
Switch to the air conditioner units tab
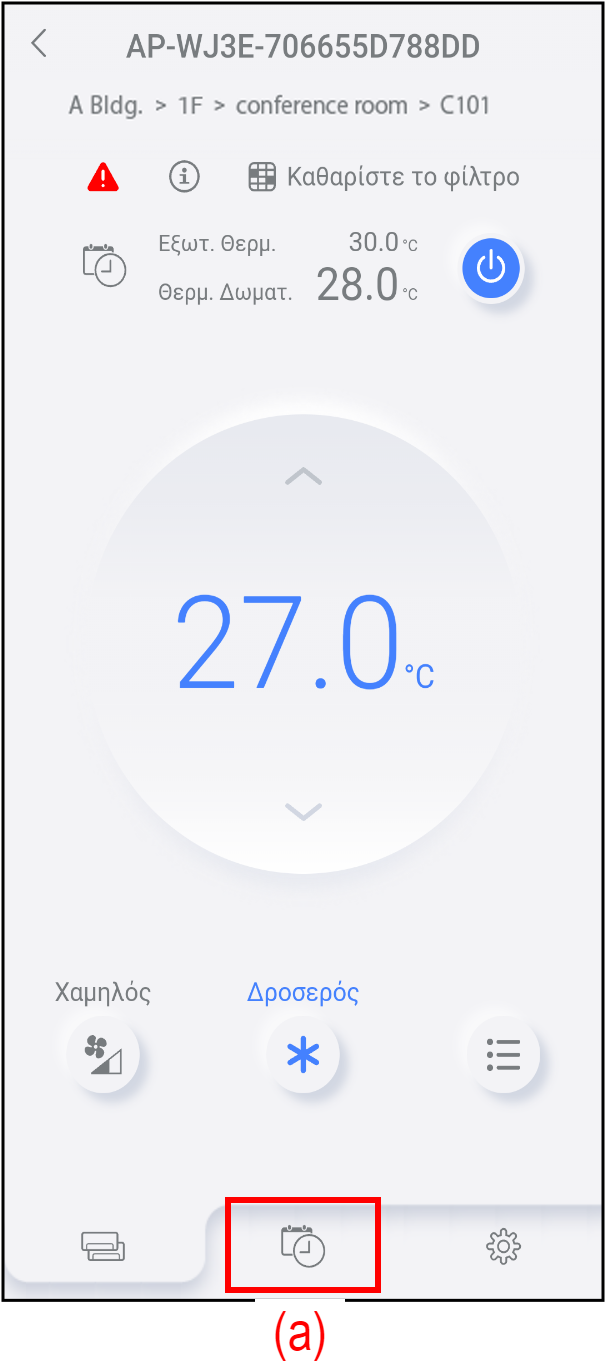pos(103,1246)
